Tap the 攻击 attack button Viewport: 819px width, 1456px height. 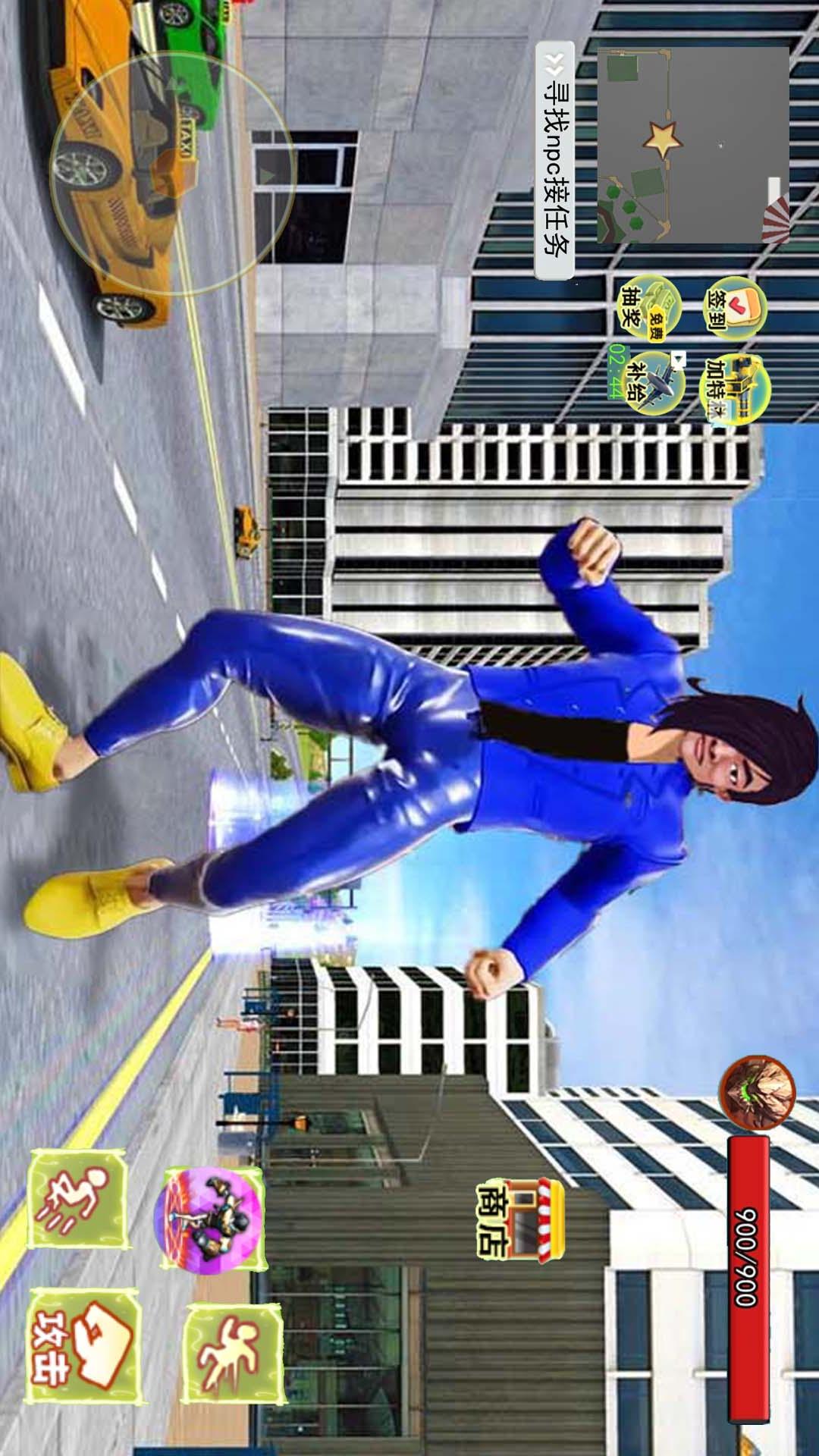(x=82, y=1345)
